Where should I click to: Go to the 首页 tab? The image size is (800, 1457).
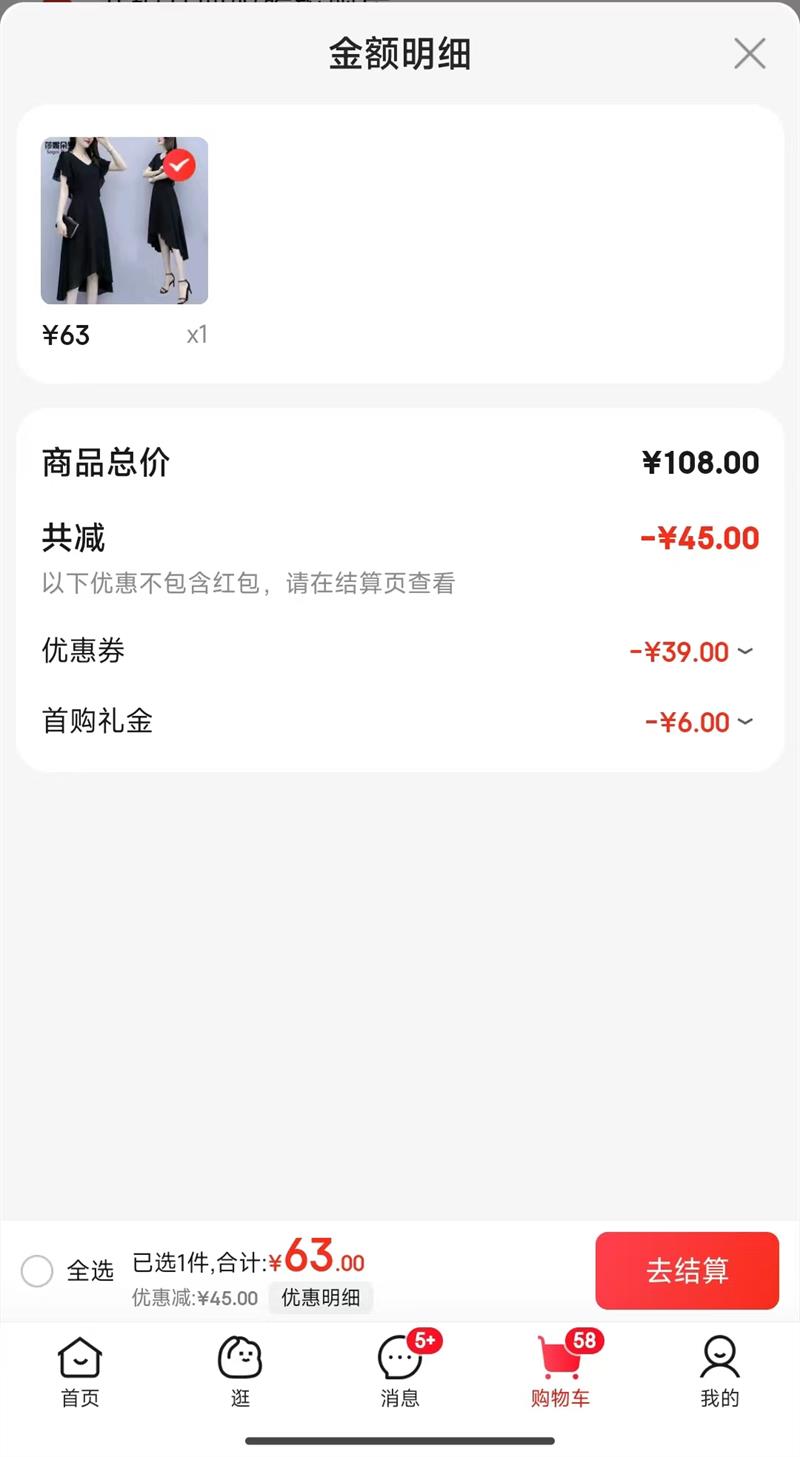(x=80, y=1372)
